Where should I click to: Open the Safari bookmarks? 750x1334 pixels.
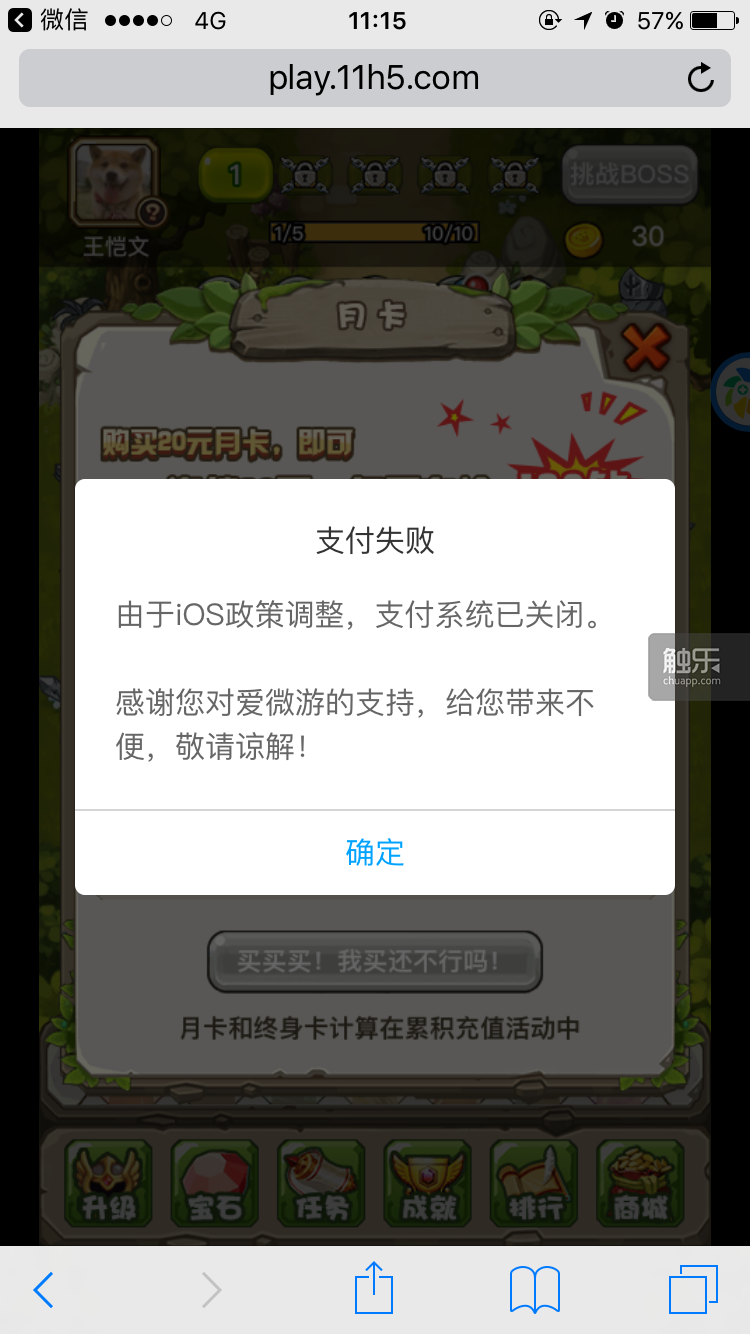534,1289
